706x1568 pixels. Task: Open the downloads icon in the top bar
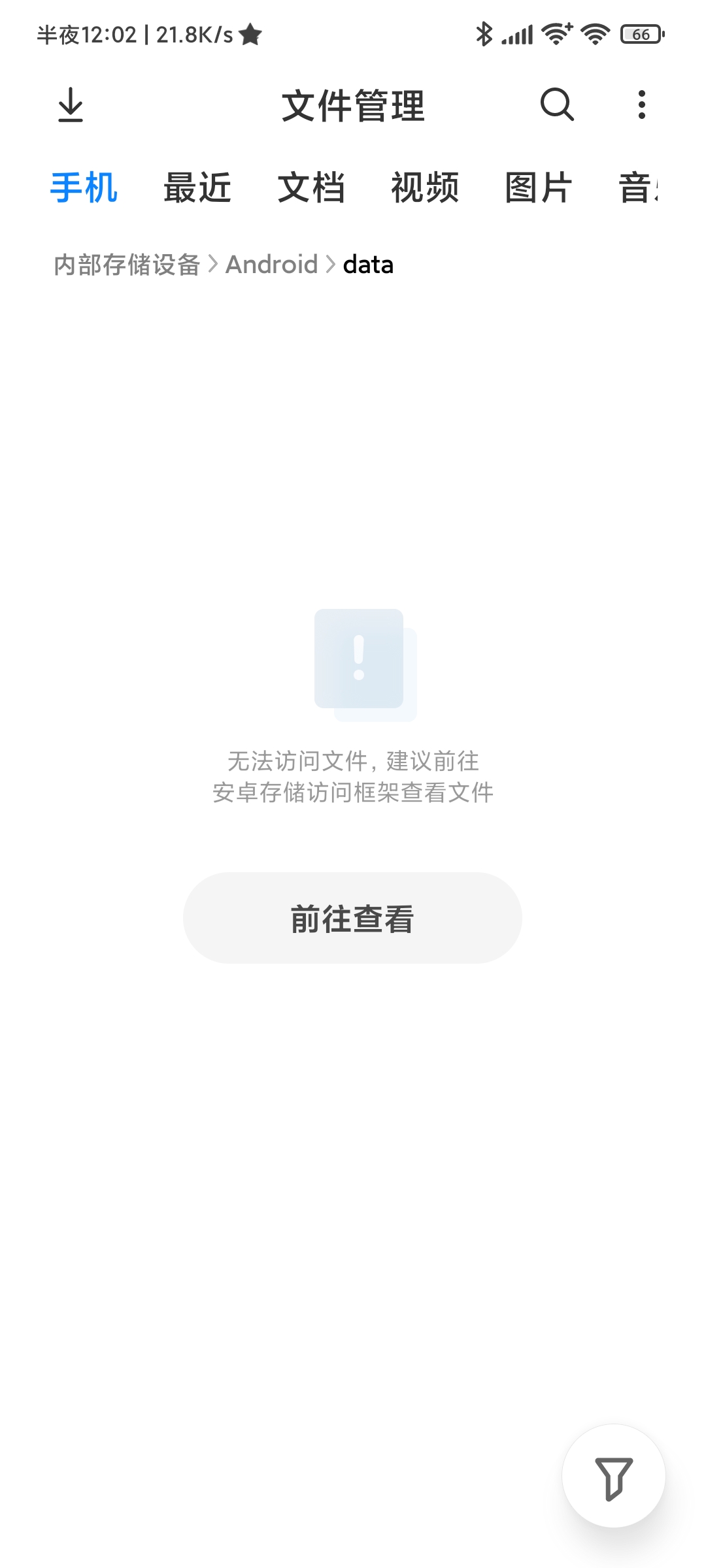pos(71,105)
